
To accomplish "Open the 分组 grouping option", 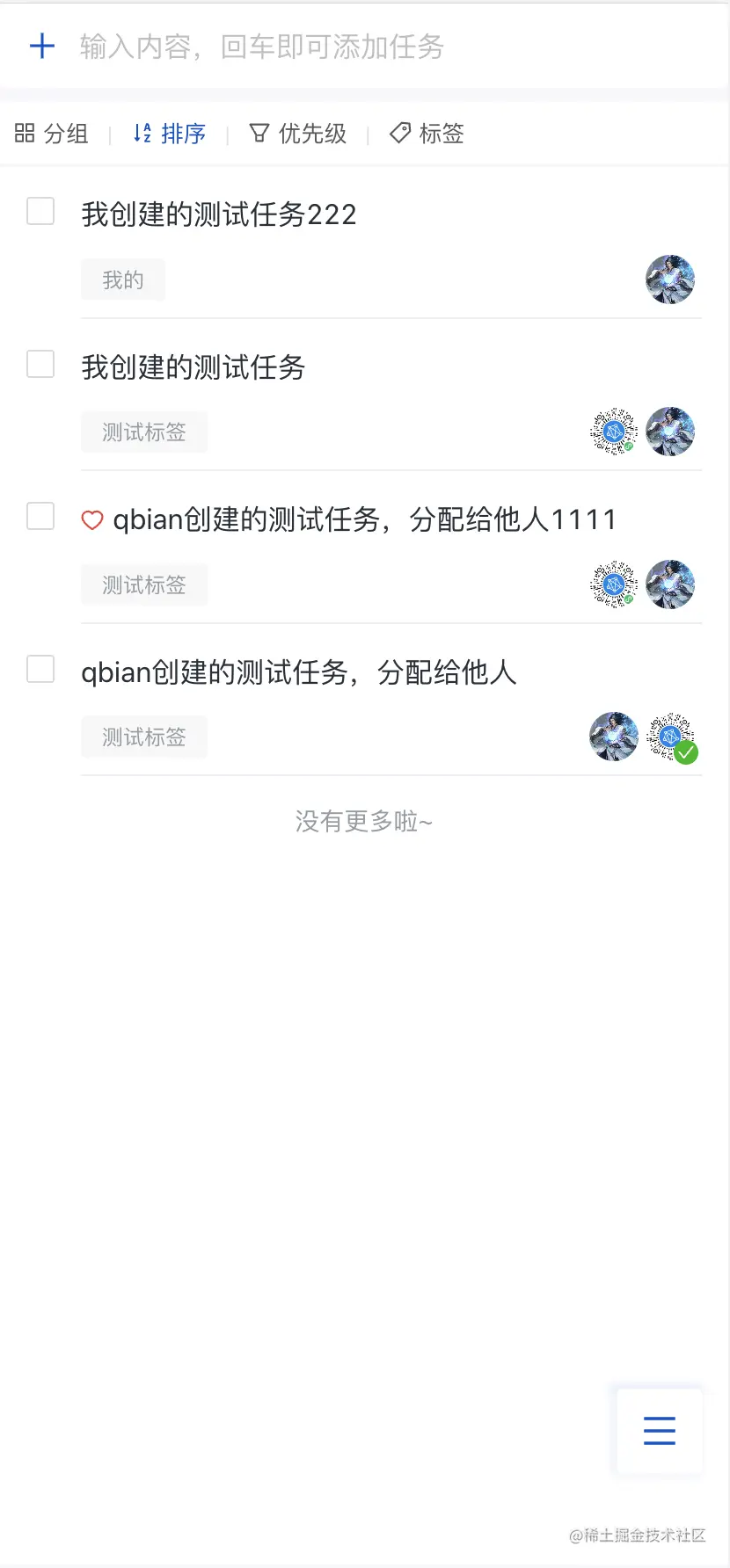I will (x=52, y=134).
